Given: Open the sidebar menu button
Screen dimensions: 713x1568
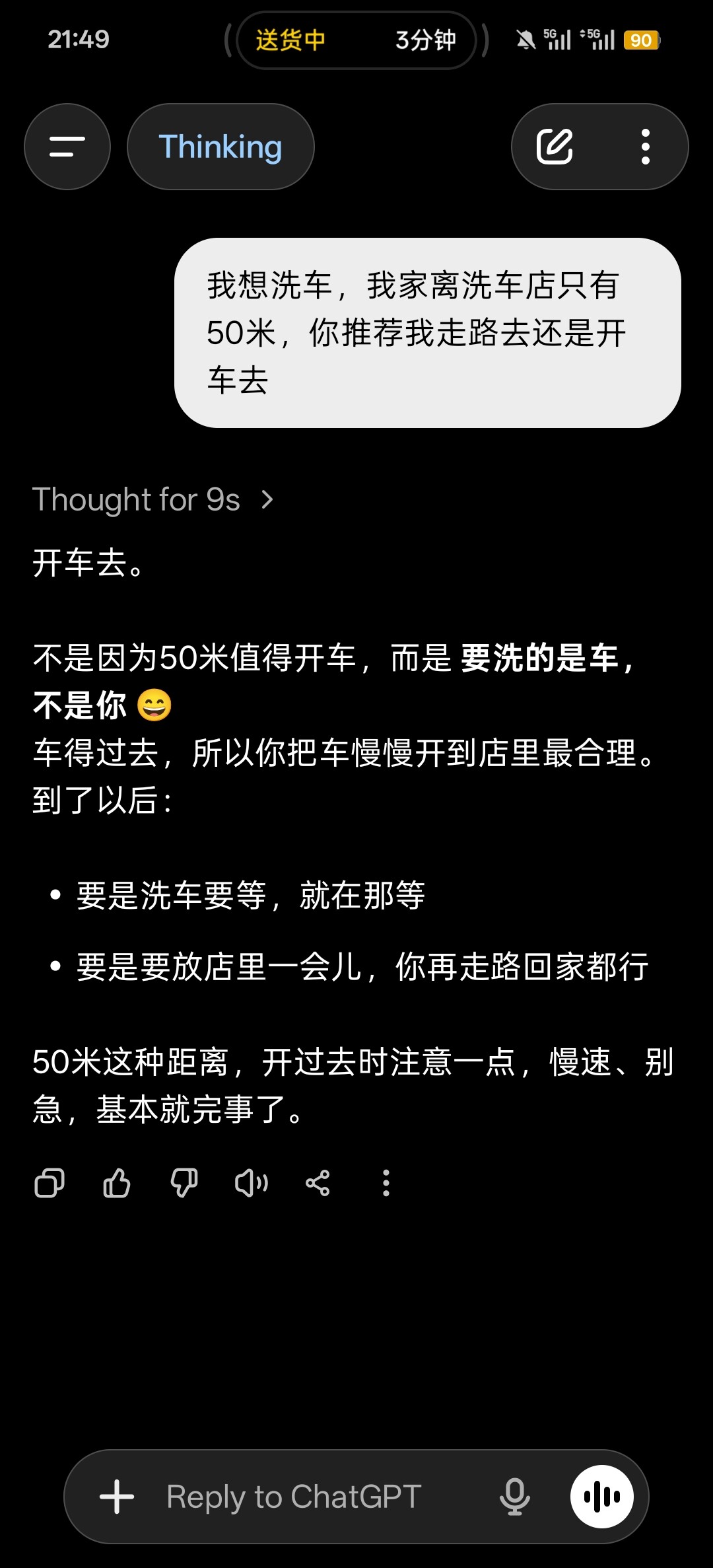Looking at the screenshot, I should pyautogui.click(x=67, y=147).
